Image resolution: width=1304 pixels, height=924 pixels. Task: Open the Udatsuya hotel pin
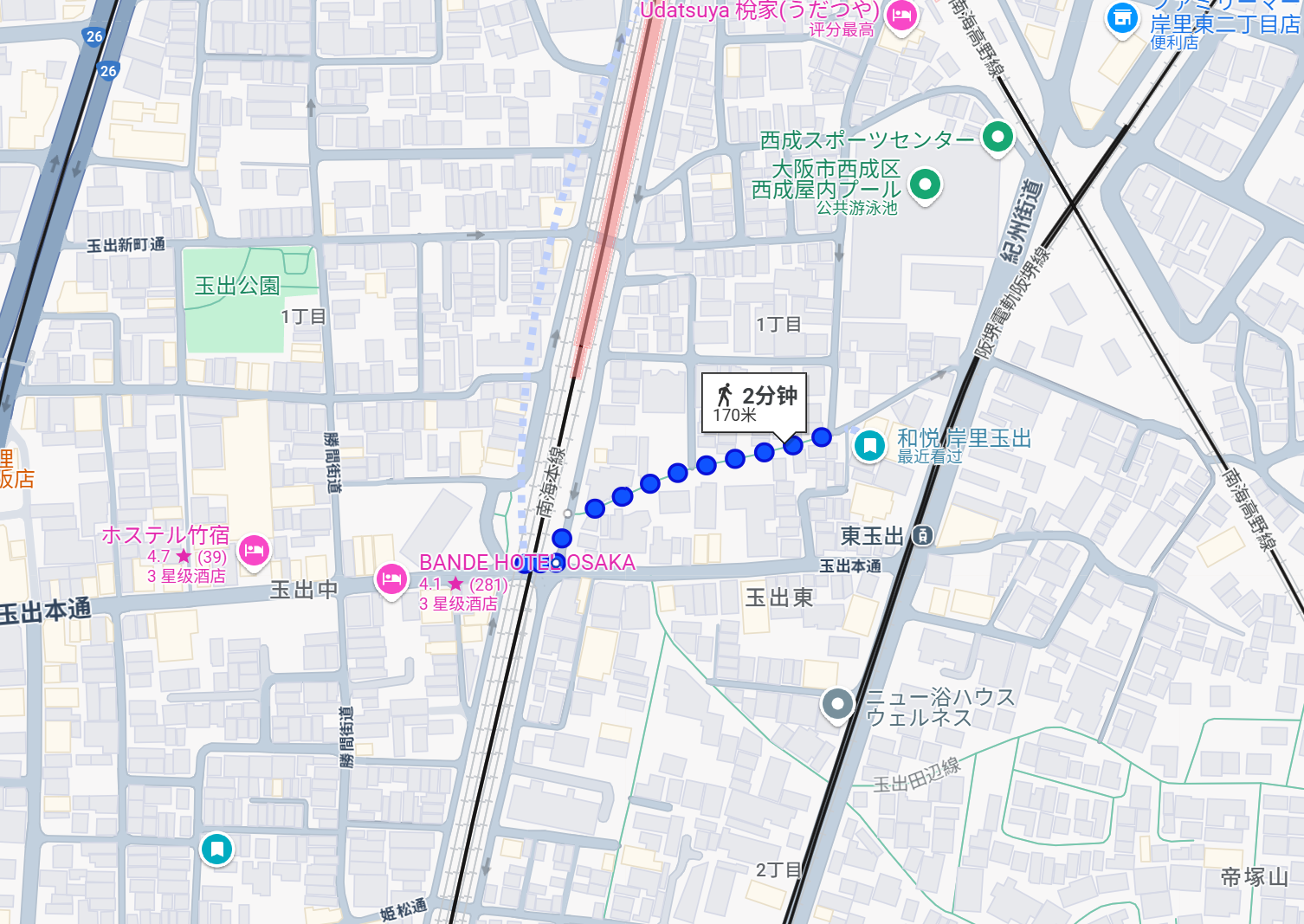pos(901,16)
